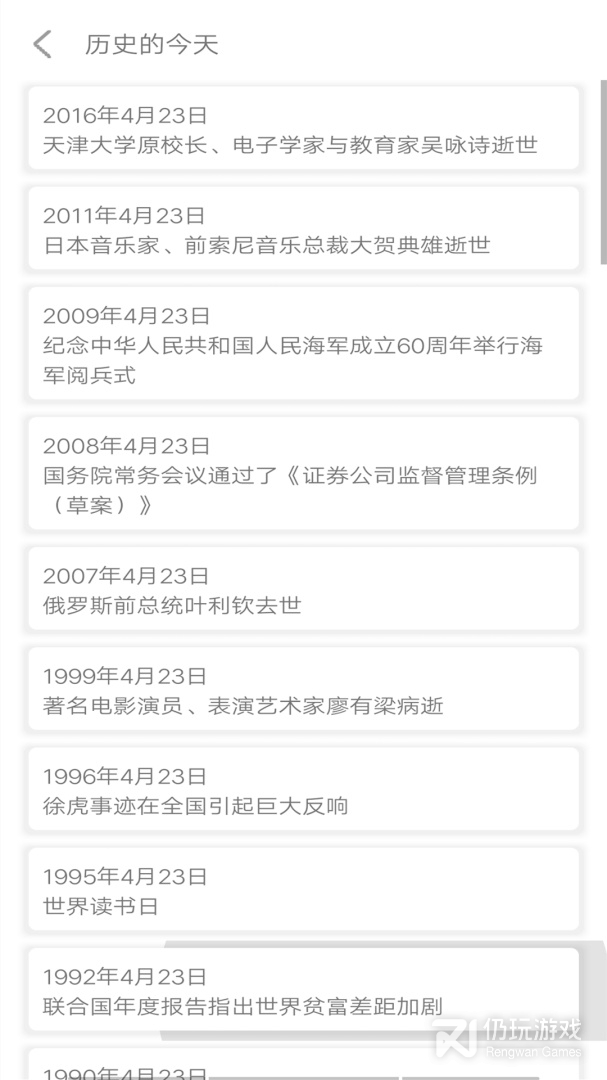The image size is (607, 1080).
Task: Tap the 1992 联合国年度报告 event card
Action: (x=302, y=991)
